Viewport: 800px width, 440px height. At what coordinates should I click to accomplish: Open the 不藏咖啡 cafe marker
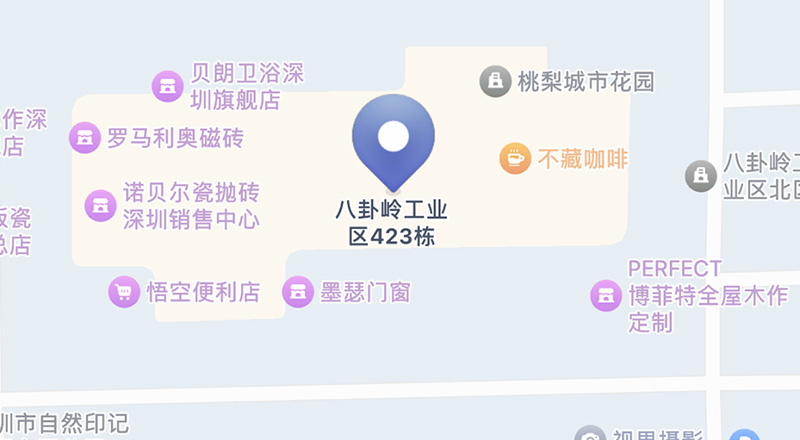click(514, 158)
